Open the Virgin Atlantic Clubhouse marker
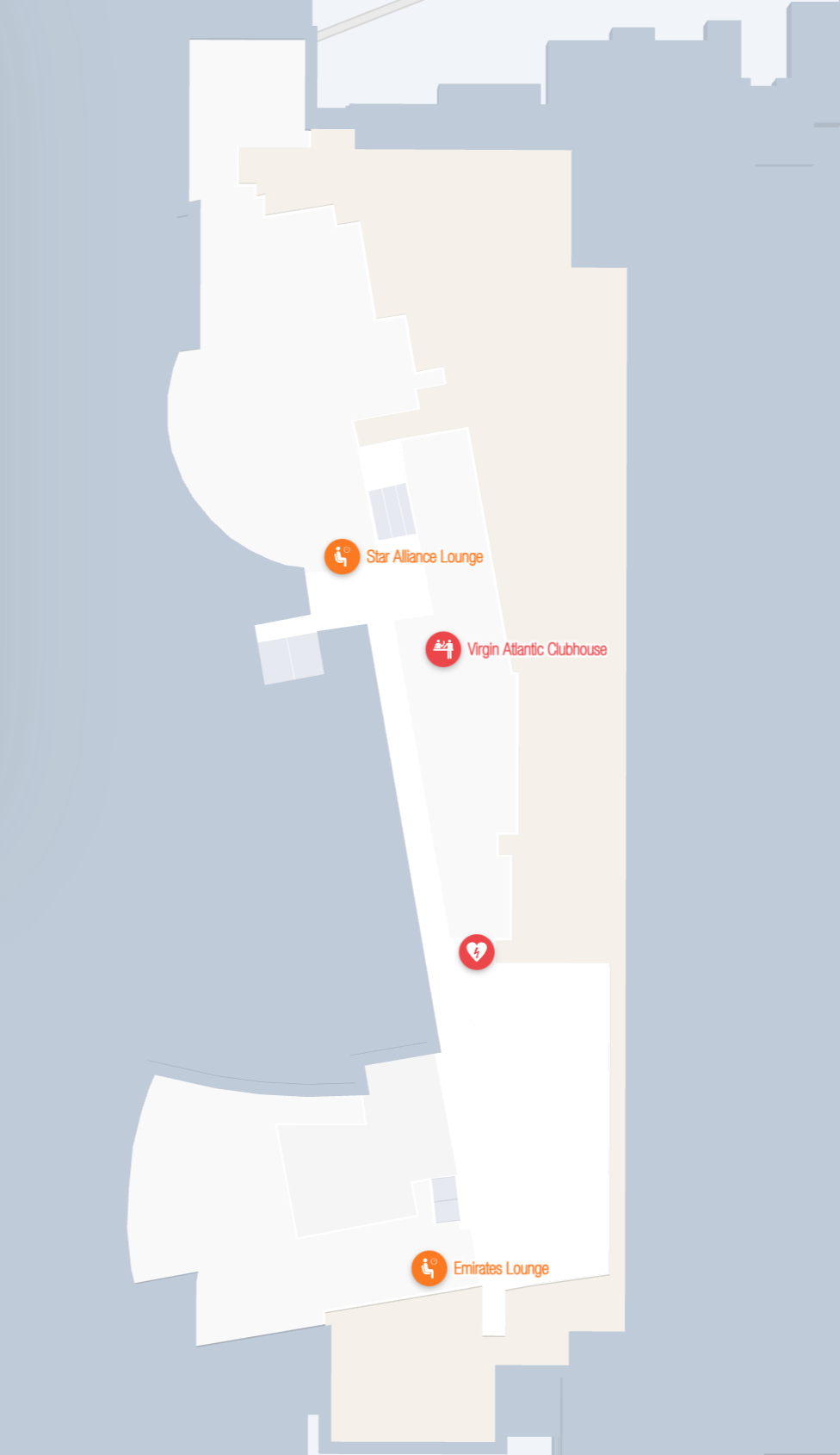The image size is (840, 1455). (443, 649)
